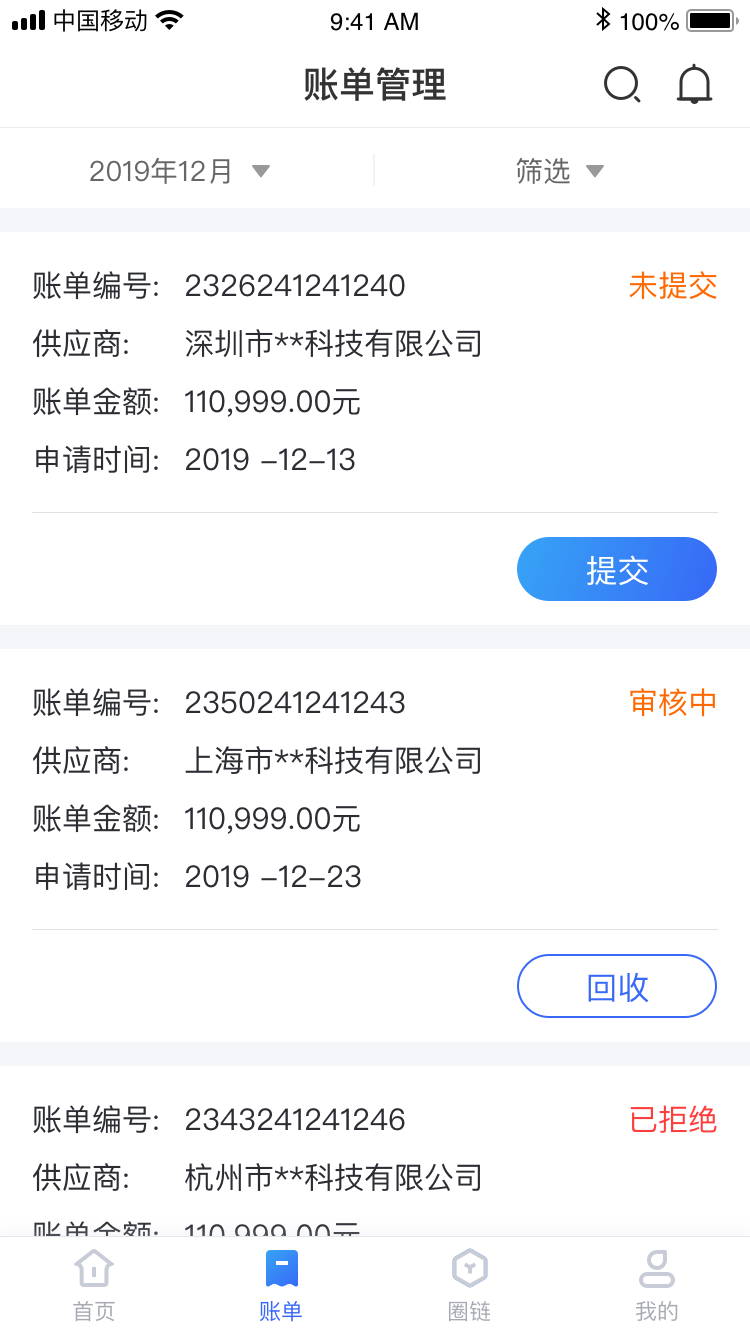This screenshot has width=750, height=1334.
Task: Open the search icon in the header
Action: (x=621, y=85)
